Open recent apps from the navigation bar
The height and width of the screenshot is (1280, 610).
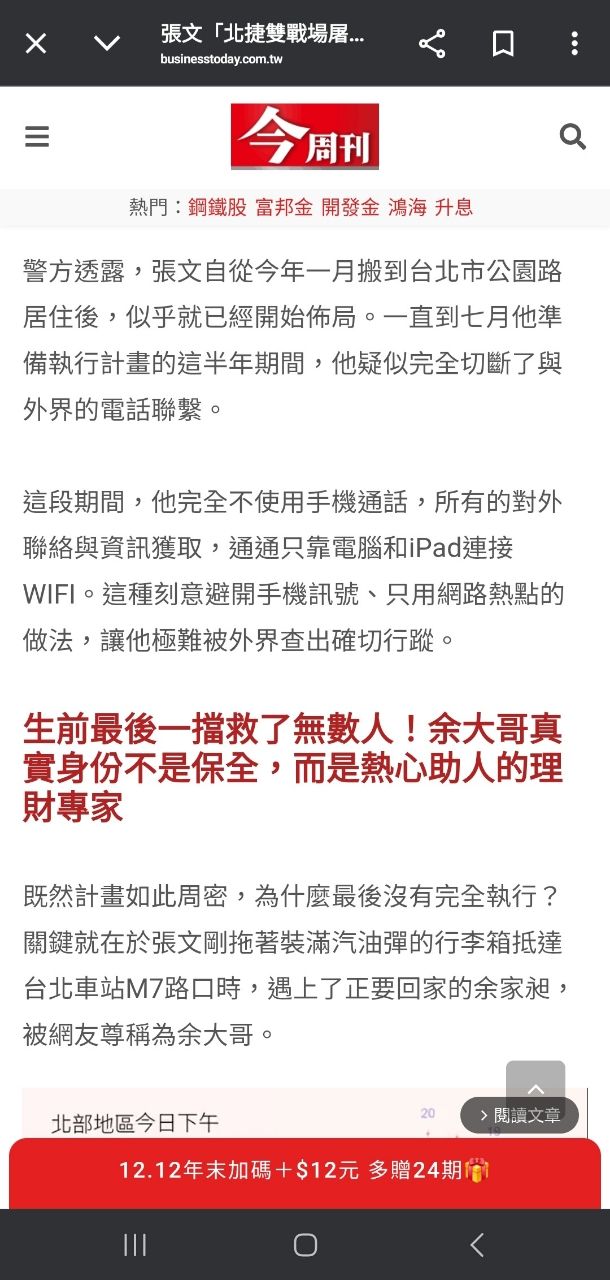click(x=134, y=1244)
